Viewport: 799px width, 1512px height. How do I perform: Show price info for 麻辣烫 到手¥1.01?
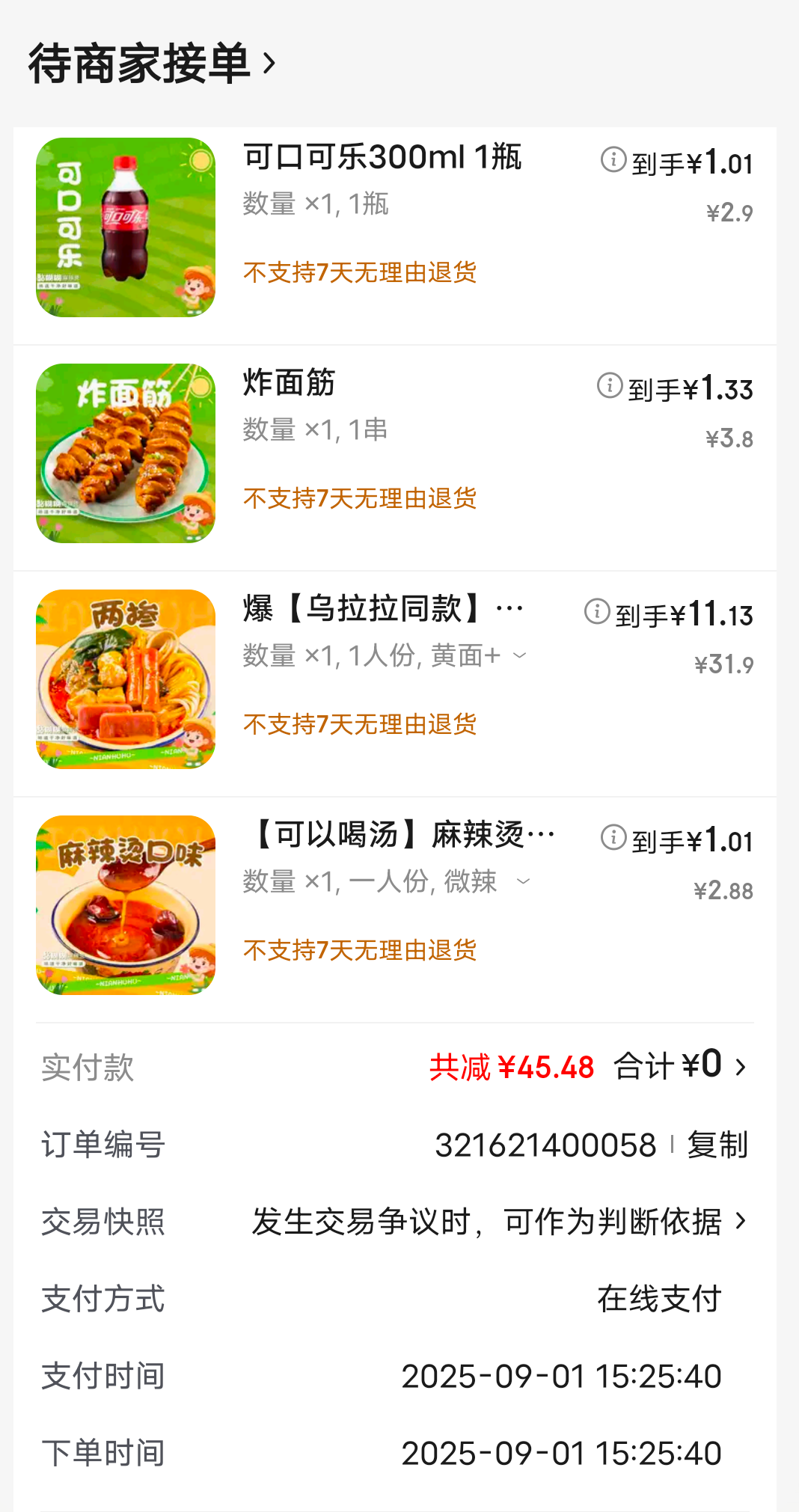(x=613, y=837)
